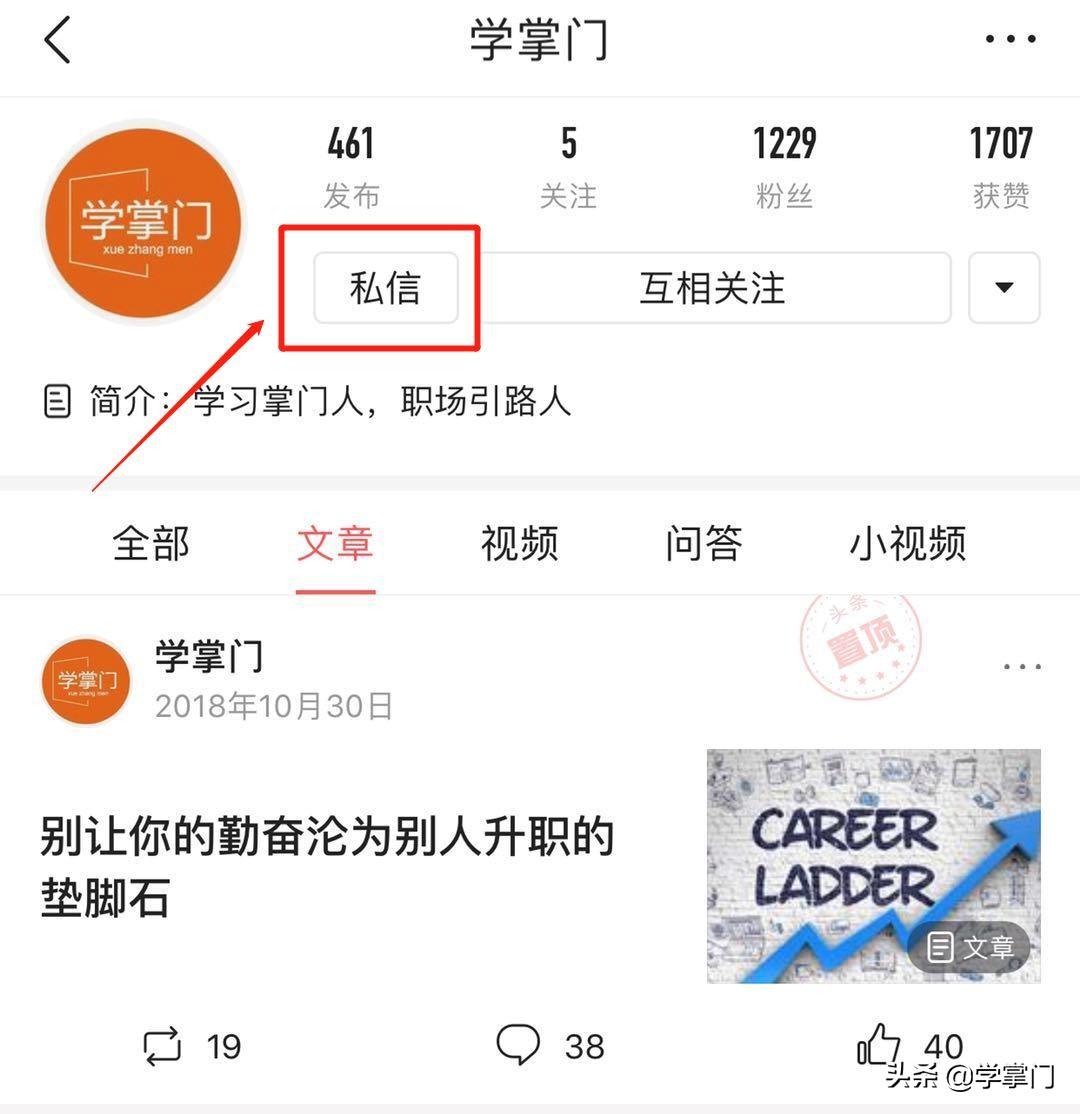The height and width of the screenshot is (1114, 1080).
Task: Tap the 学掌门 profile avatar at top
Action: tap(144, 222)
